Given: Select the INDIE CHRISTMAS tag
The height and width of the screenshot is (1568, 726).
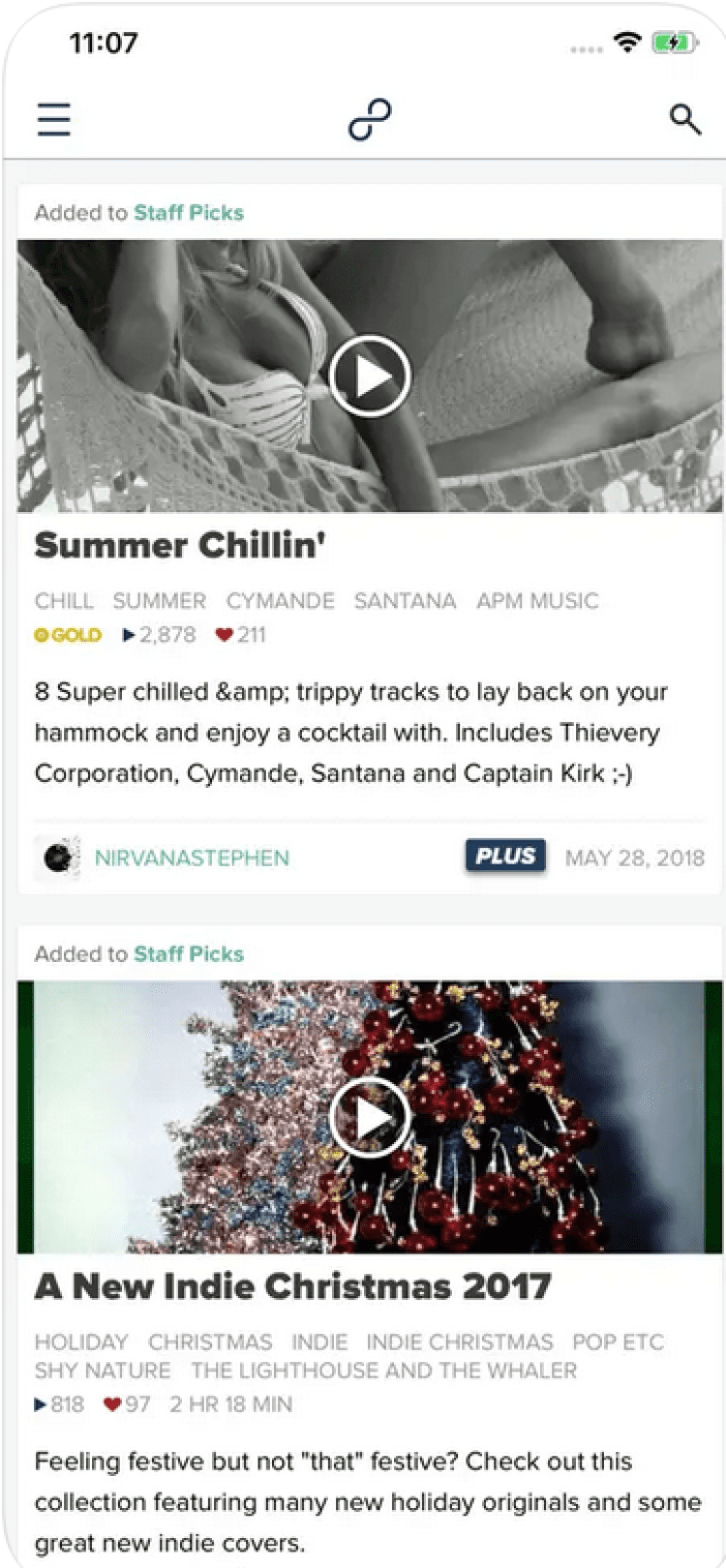Looking at the screenshot, I should pyautogui.click(x=460, y=1342).
